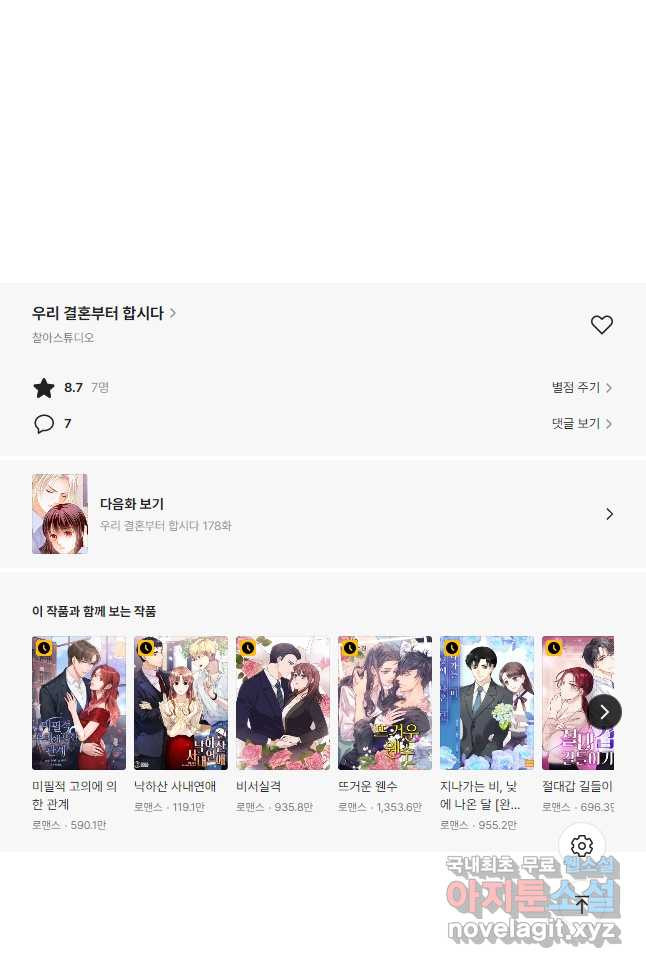Open next episode 다음화 보기 178화
This screenshot has height=968, width=646.
pos(322,514)
